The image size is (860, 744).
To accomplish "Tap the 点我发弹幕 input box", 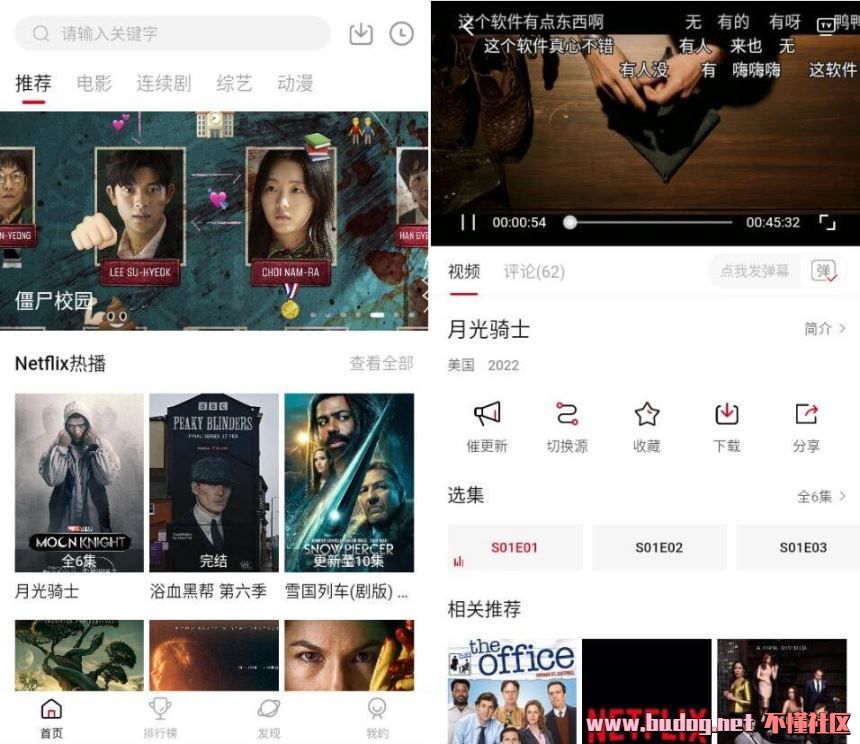I will [x=755, y=271].
